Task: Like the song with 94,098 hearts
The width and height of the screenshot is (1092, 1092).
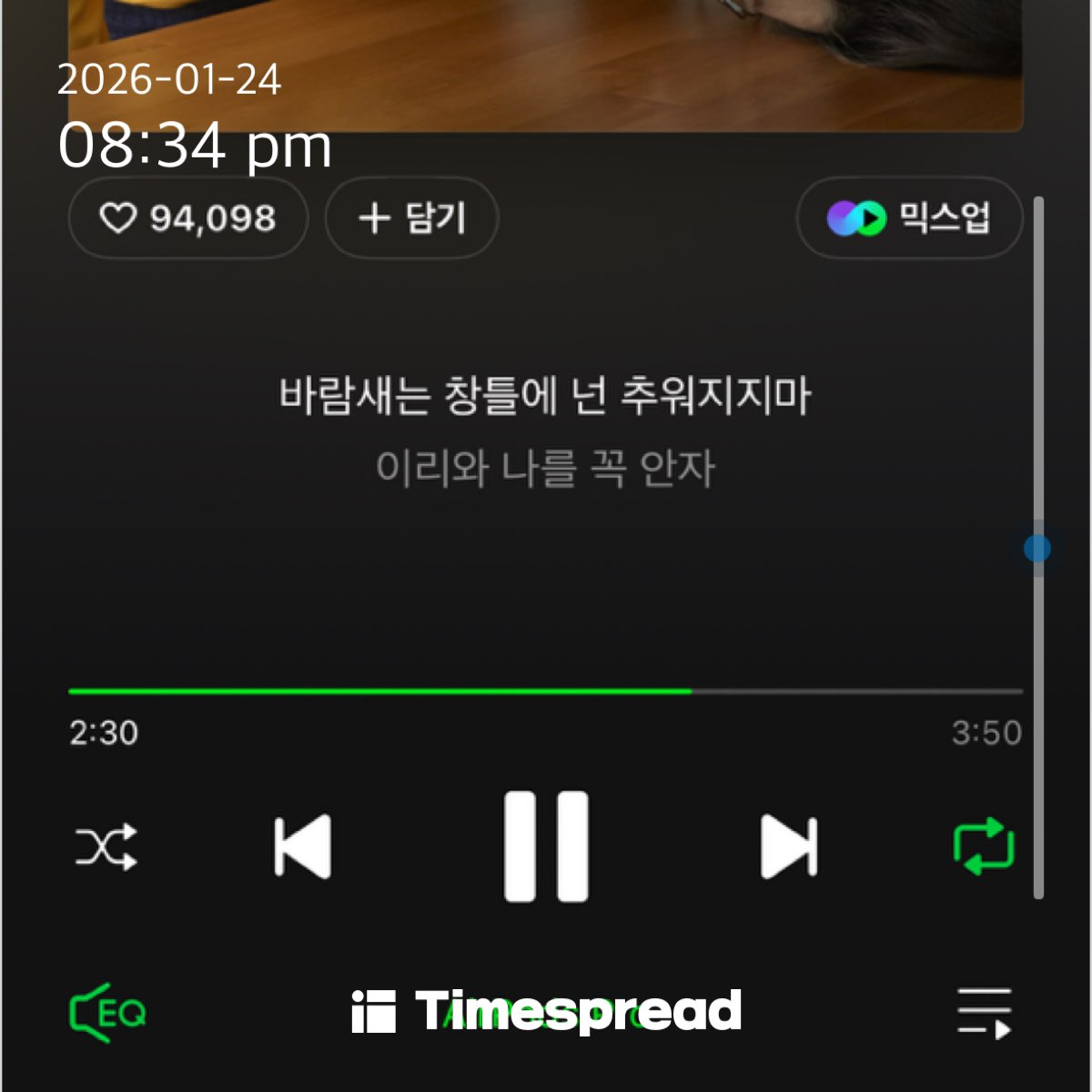Action: [x=187, y=218]
